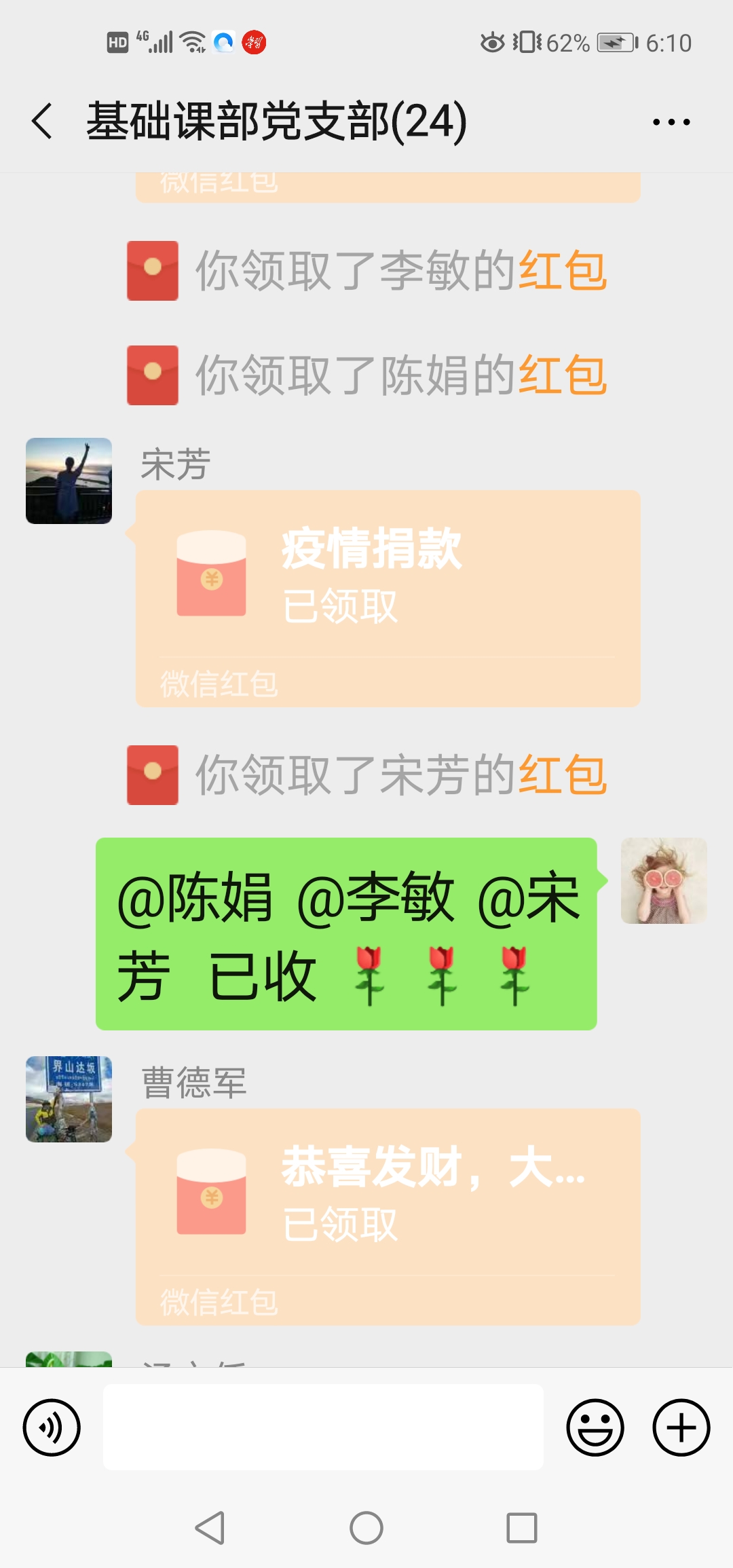This screenshot has width=733, height=1568.
Task: Show recent apps
Action: coord(521,1528)
